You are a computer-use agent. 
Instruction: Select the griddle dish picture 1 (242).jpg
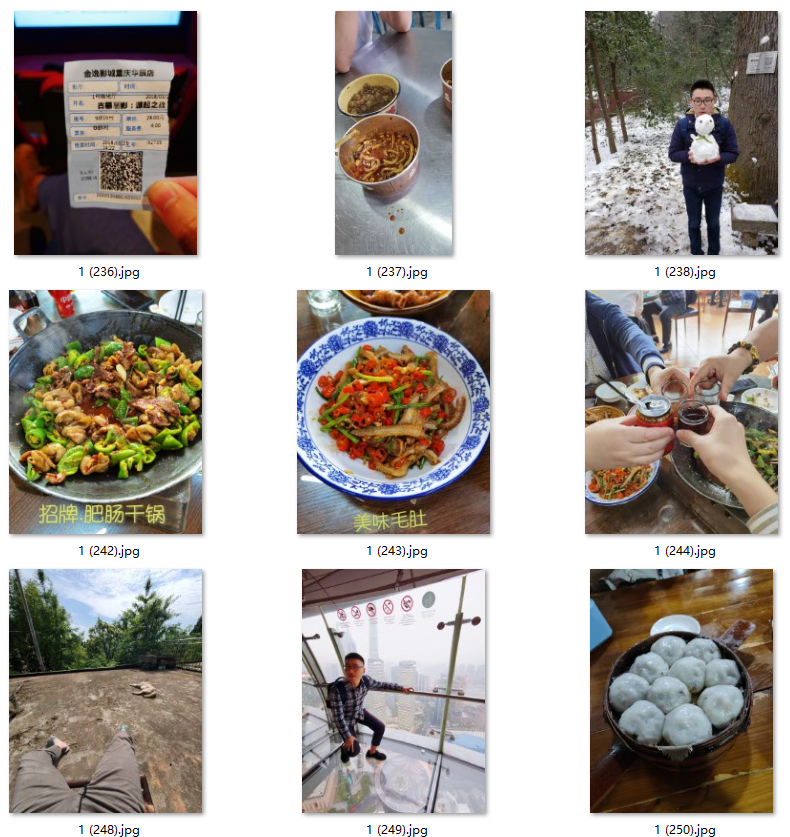[105, 412]
